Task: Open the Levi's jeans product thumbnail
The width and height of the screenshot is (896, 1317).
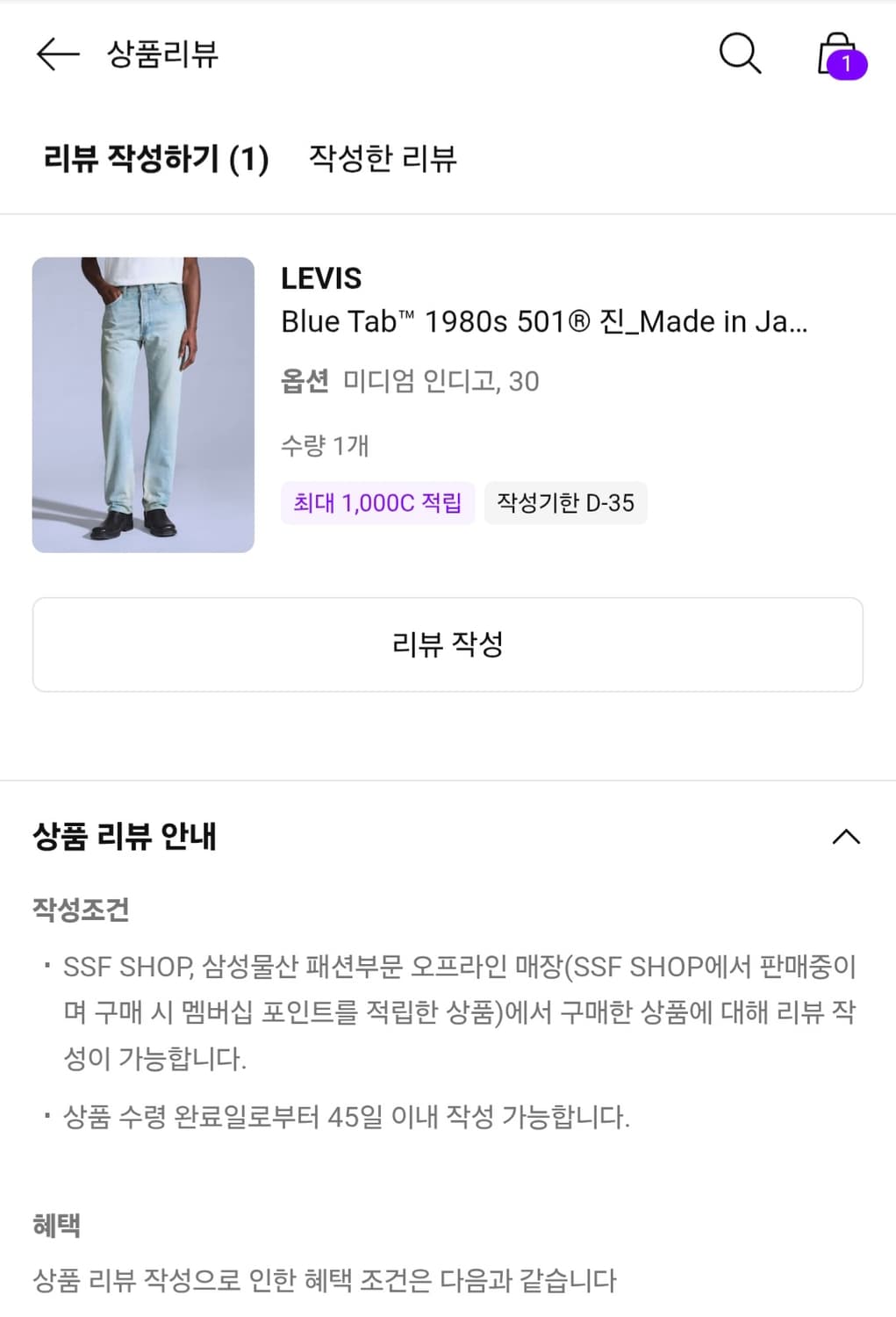Action: tap(143, 404)
